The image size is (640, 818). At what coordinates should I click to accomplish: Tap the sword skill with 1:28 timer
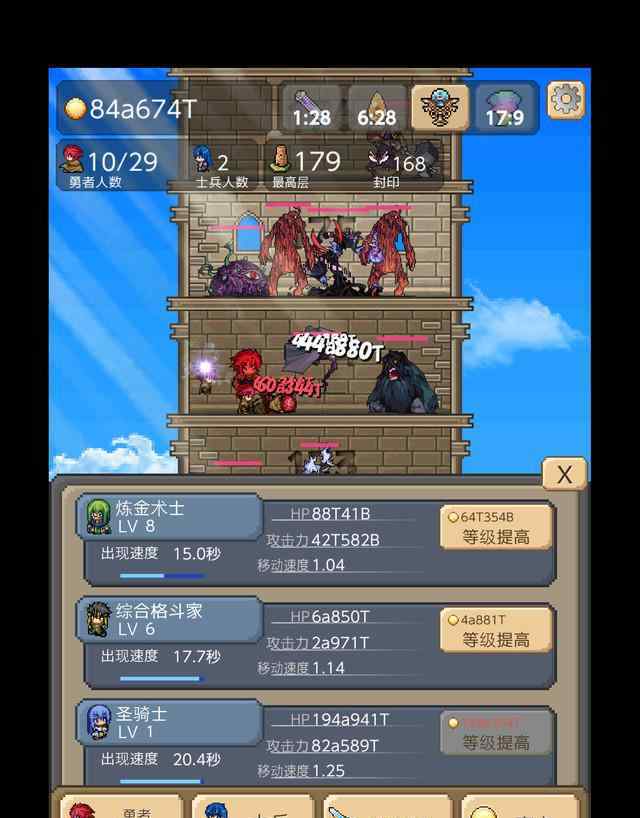(311, 107)
